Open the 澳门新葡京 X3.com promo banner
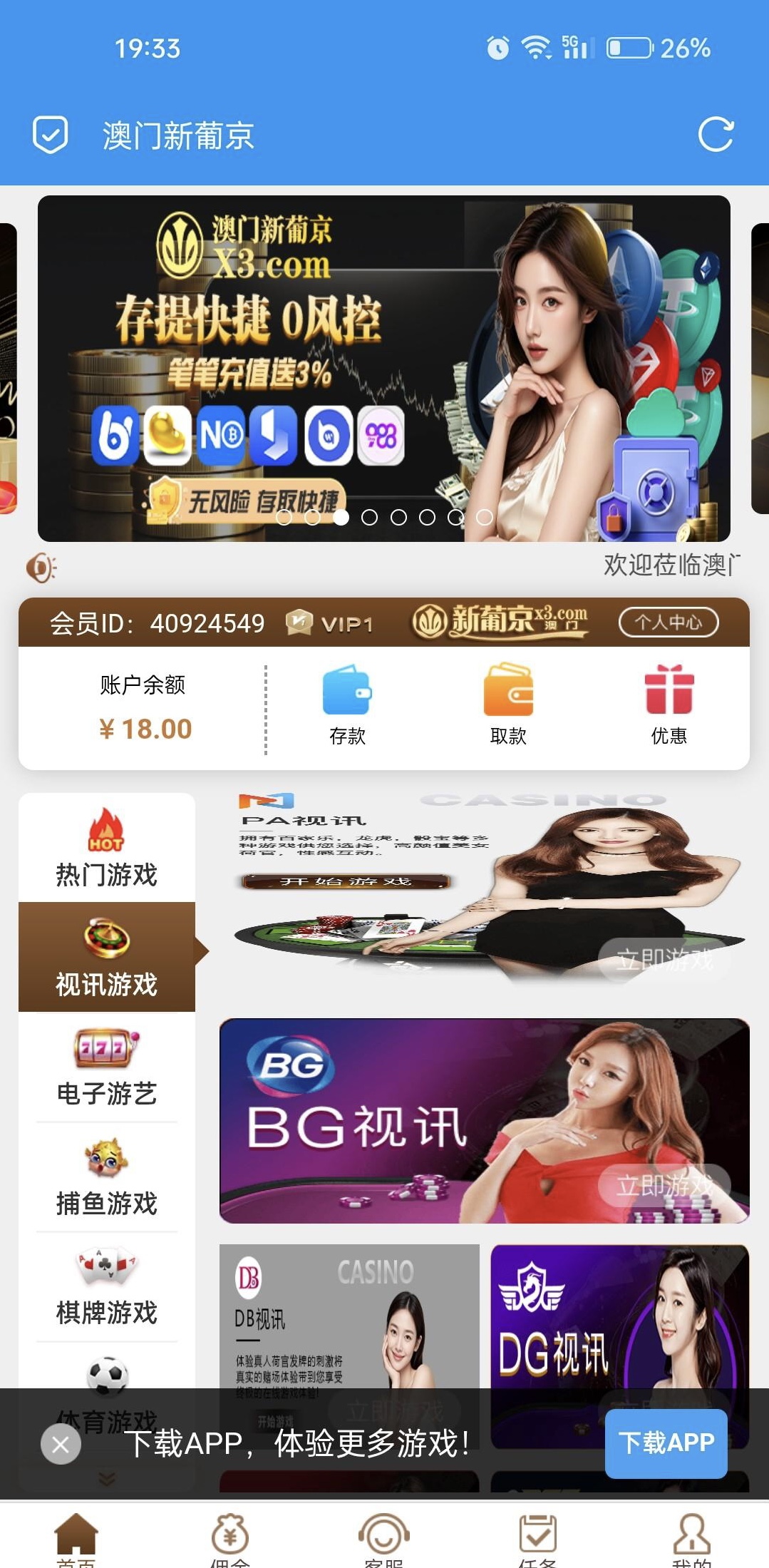The height and width of the screenshot is (1568, 769). (383, 368)
